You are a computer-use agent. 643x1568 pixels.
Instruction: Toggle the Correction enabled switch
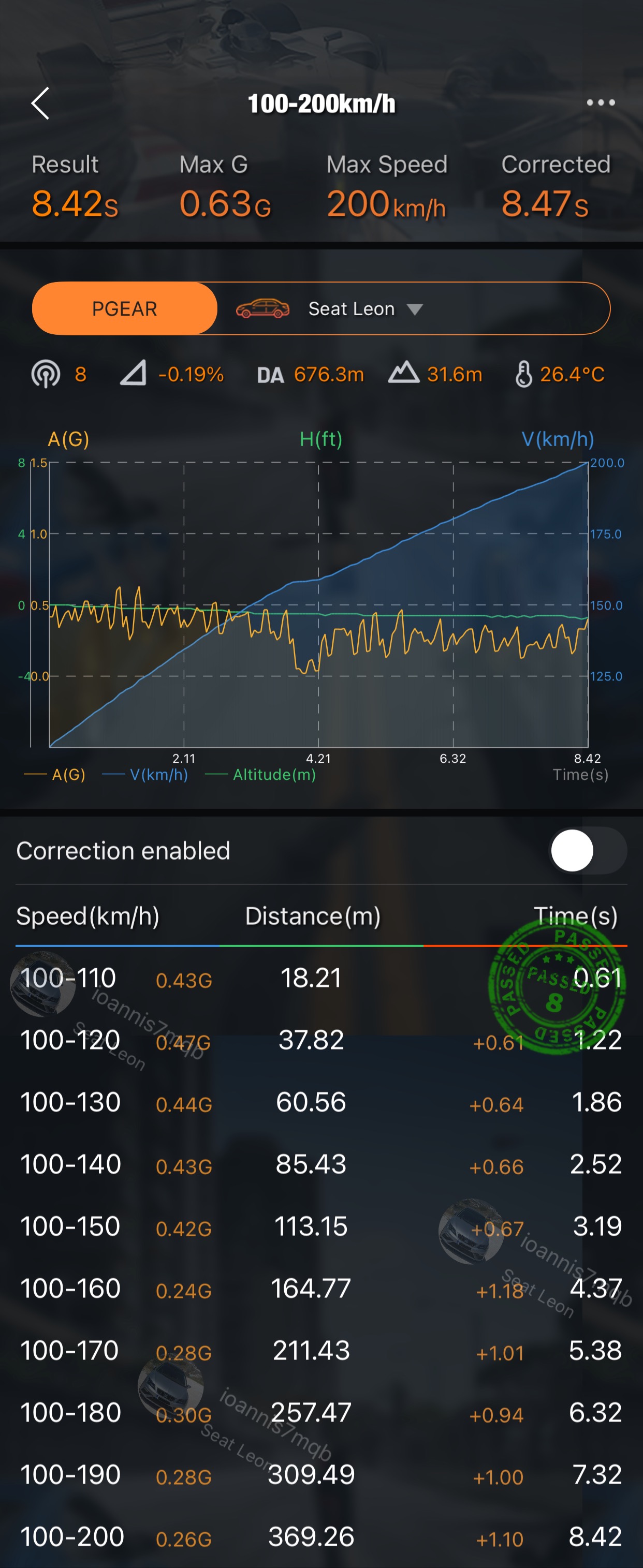[588, 850]
